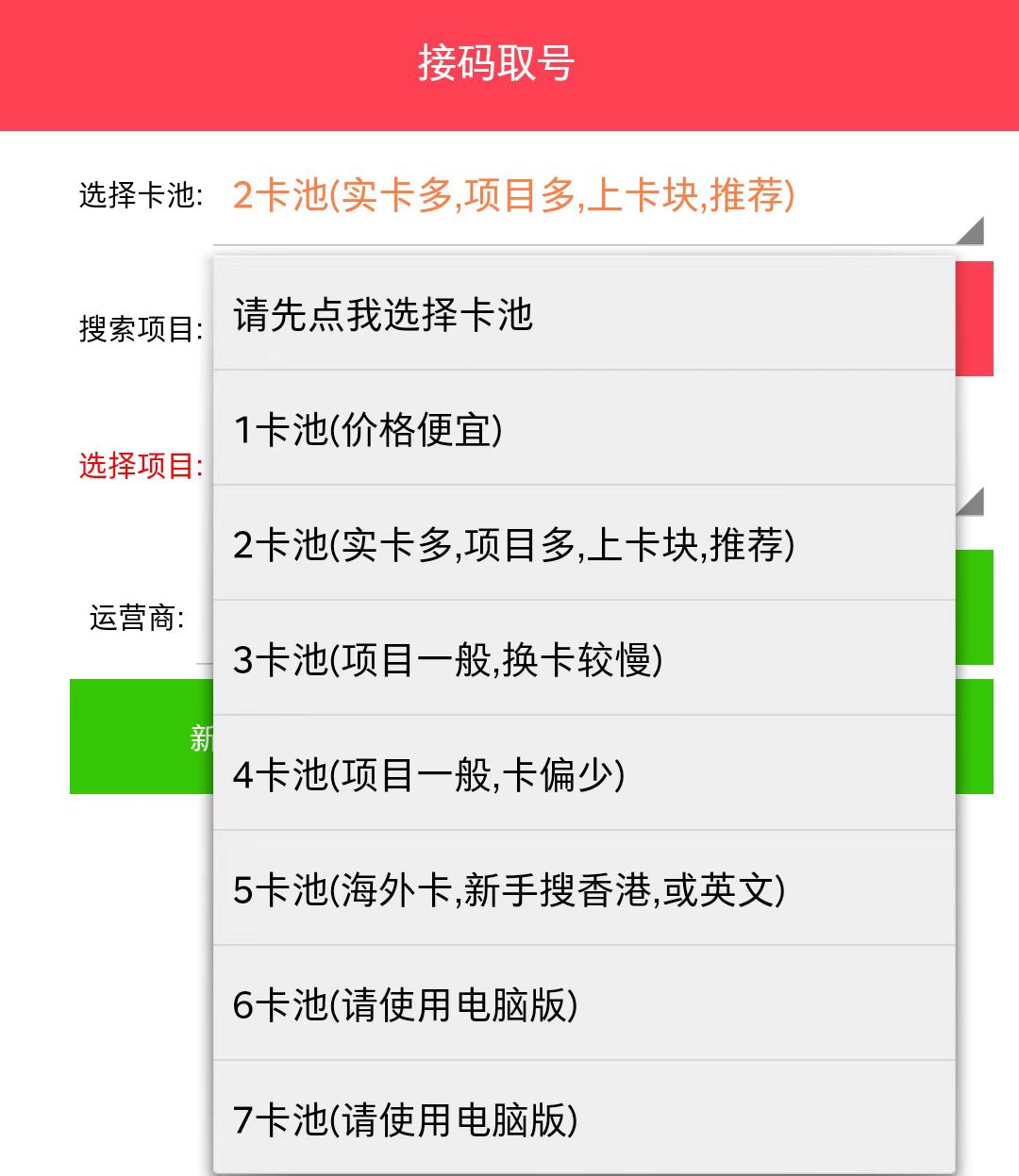Tap the selected orange card-pool text
1019x1176 pixels.
click(515, 191)
